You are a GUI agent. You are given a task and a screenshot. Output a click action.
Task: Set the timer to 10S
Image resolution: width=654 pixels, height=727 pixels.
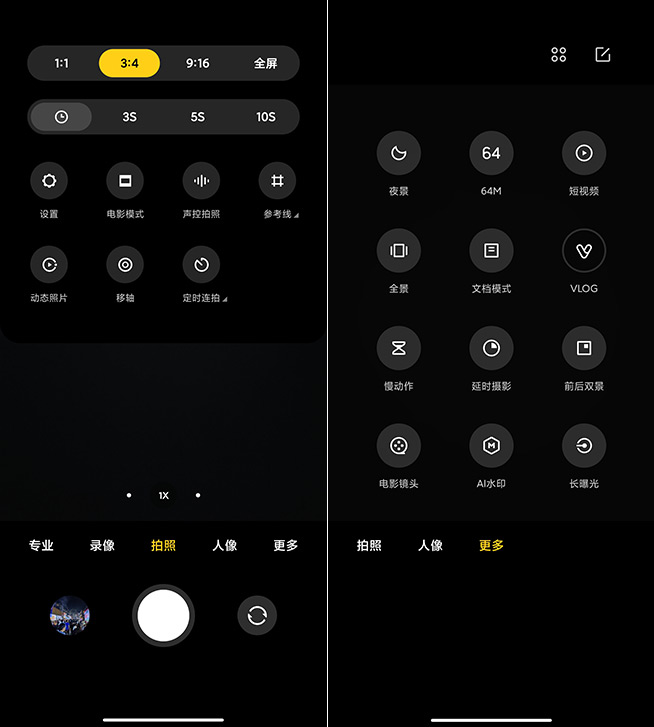(x=265, y=117)
